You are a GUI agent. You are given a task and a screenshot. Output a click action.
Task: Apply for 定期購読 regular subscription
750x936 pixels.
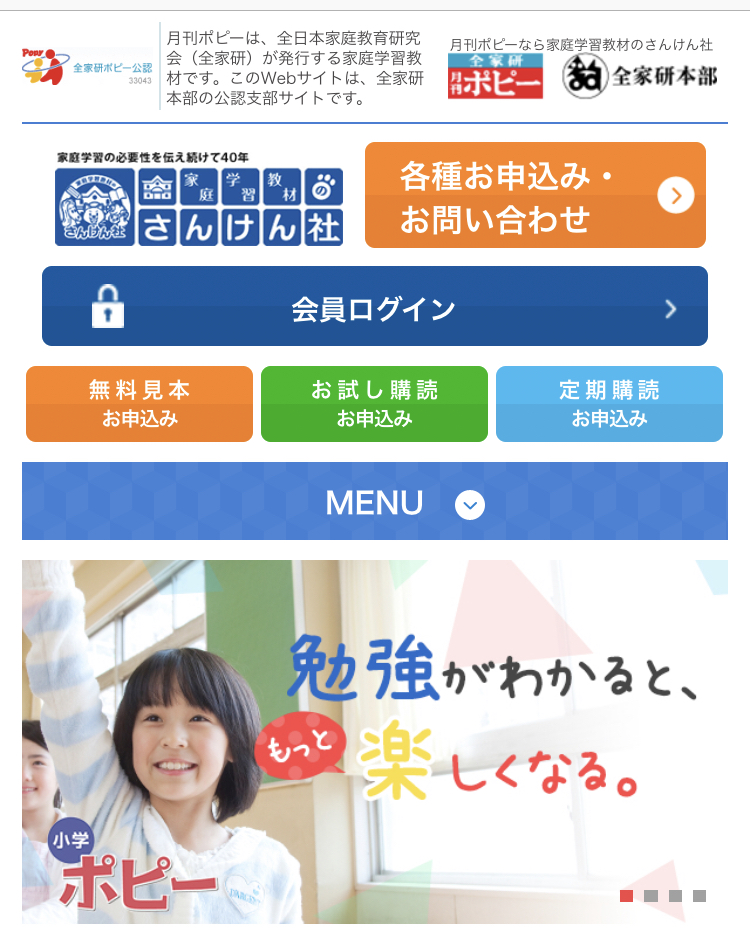(609, 404)
